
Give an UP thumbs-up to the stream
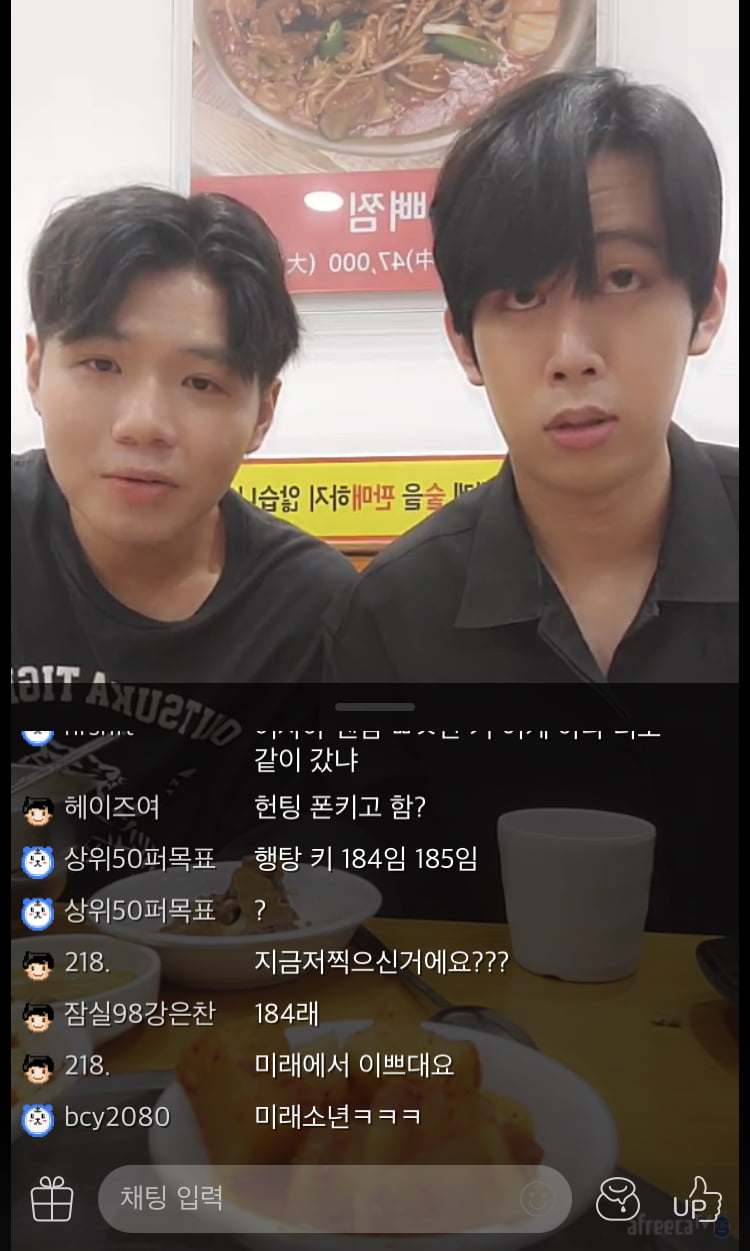(696, 1198)
